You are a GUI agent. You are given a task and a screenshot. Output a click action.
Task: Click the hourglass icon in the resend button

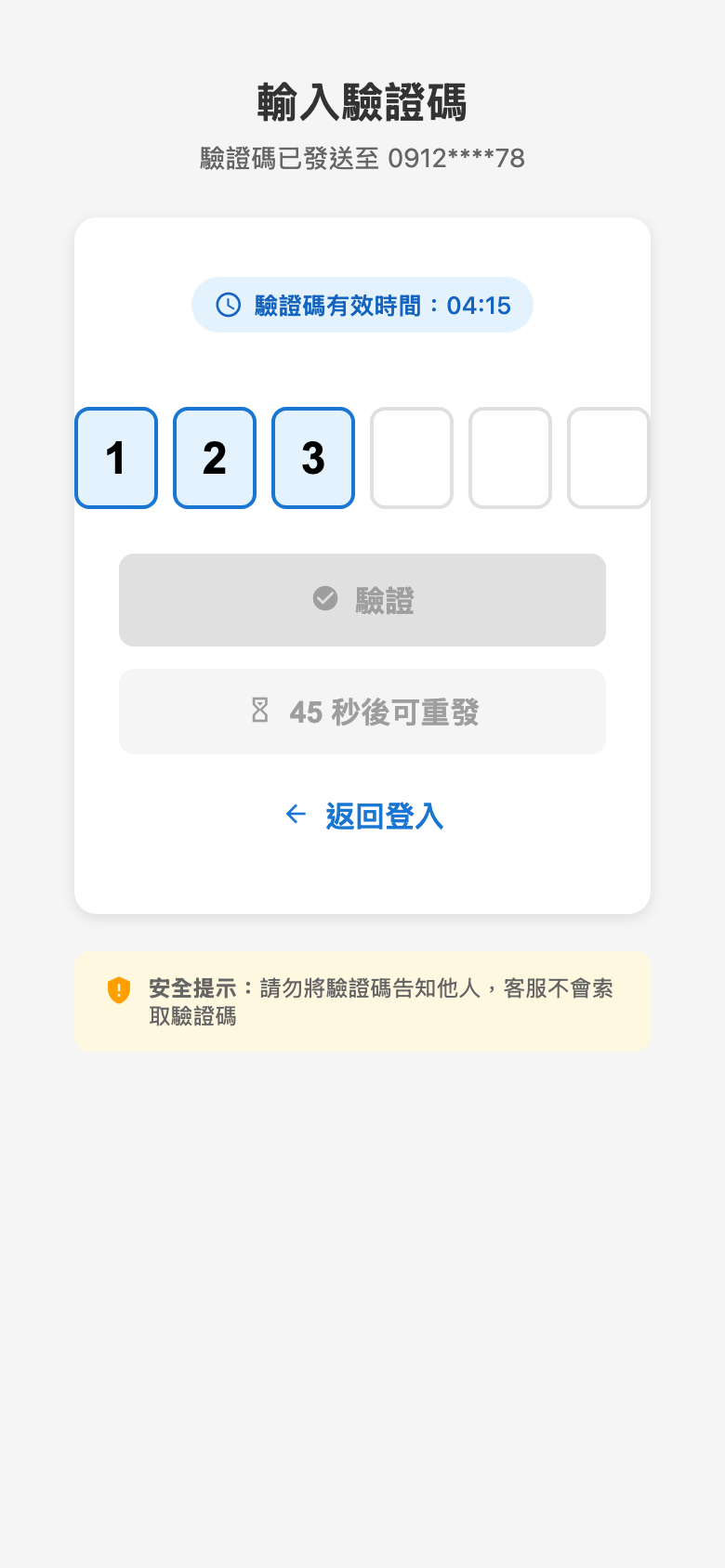(x=259, y=711)
